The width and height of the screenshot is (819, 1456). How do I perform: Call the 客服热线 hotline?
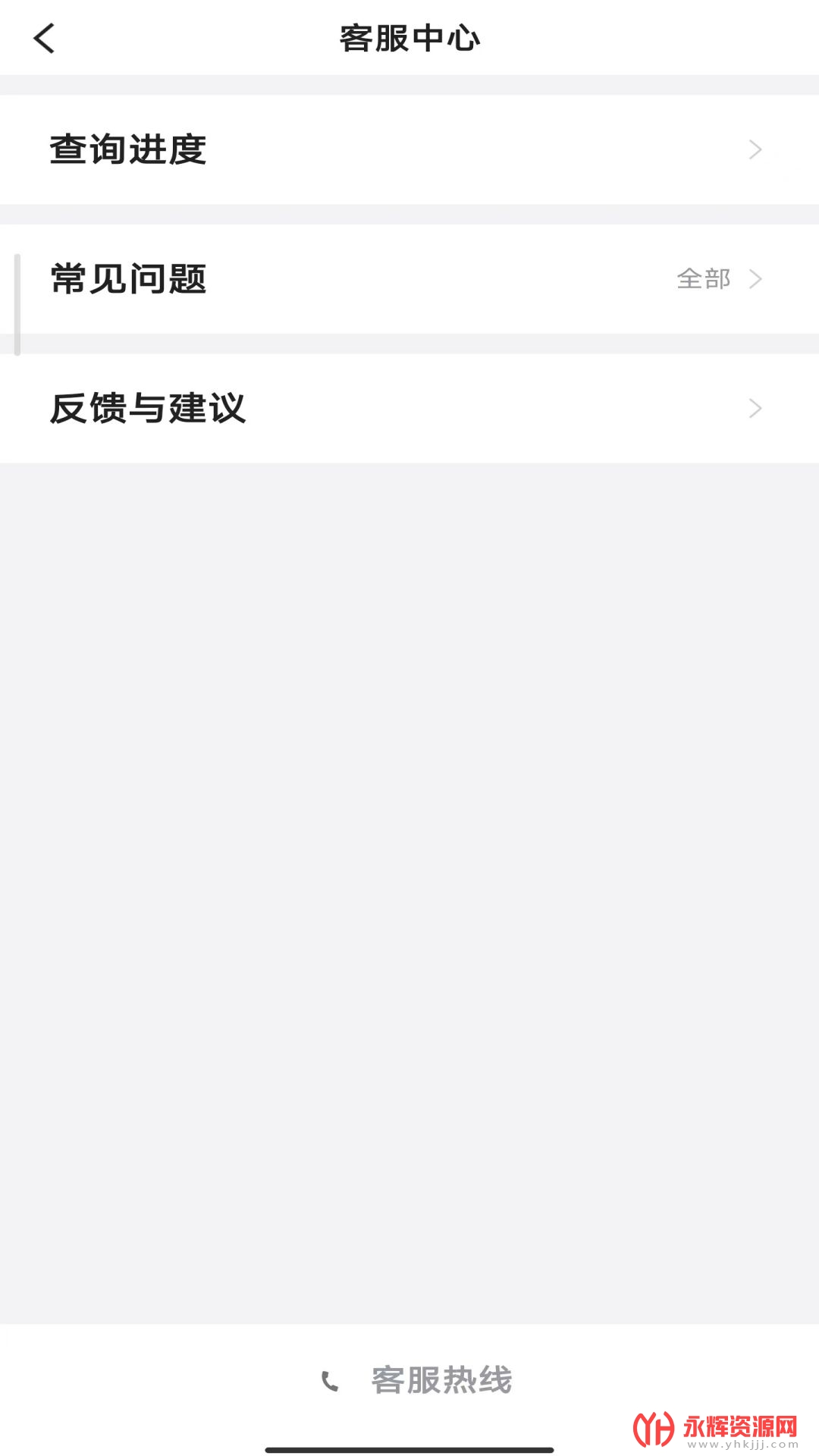pyautogui.click(x=416, y=1380)
